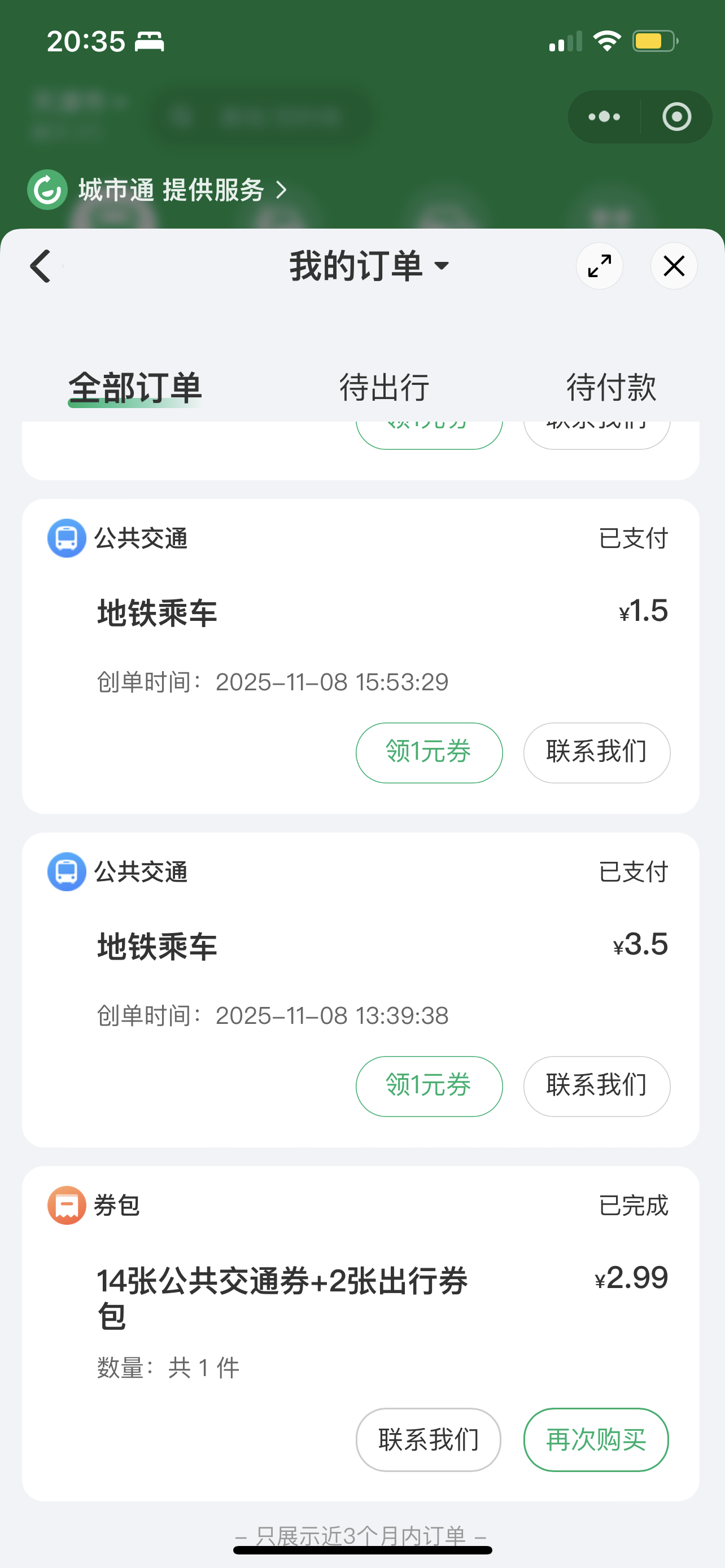The height and width of the screenshot is (1568, 725).
Task: Expand the 城市通 提供服务 chevron
Action: pos(282,190)
